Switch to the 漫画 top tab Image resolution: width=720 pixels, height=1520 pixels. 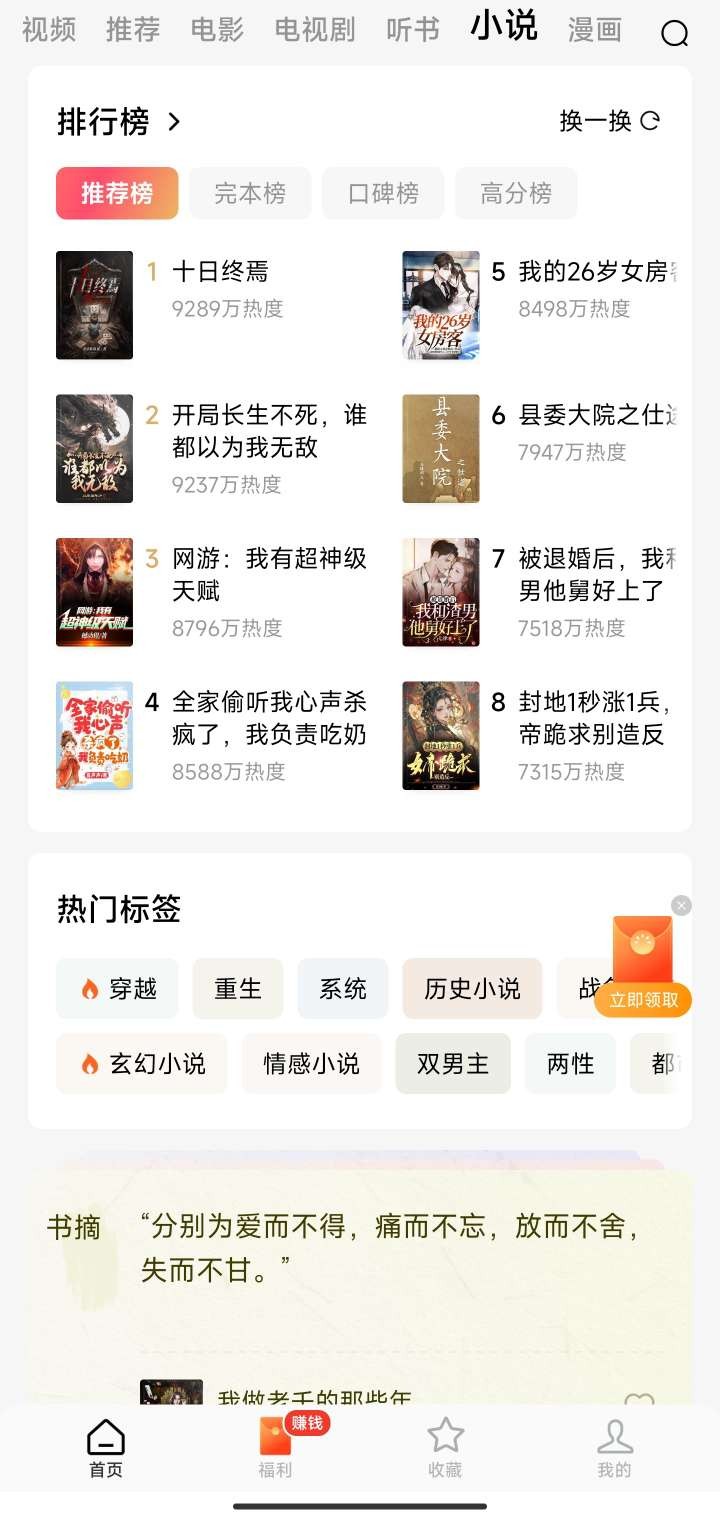[x=594, y=30]
